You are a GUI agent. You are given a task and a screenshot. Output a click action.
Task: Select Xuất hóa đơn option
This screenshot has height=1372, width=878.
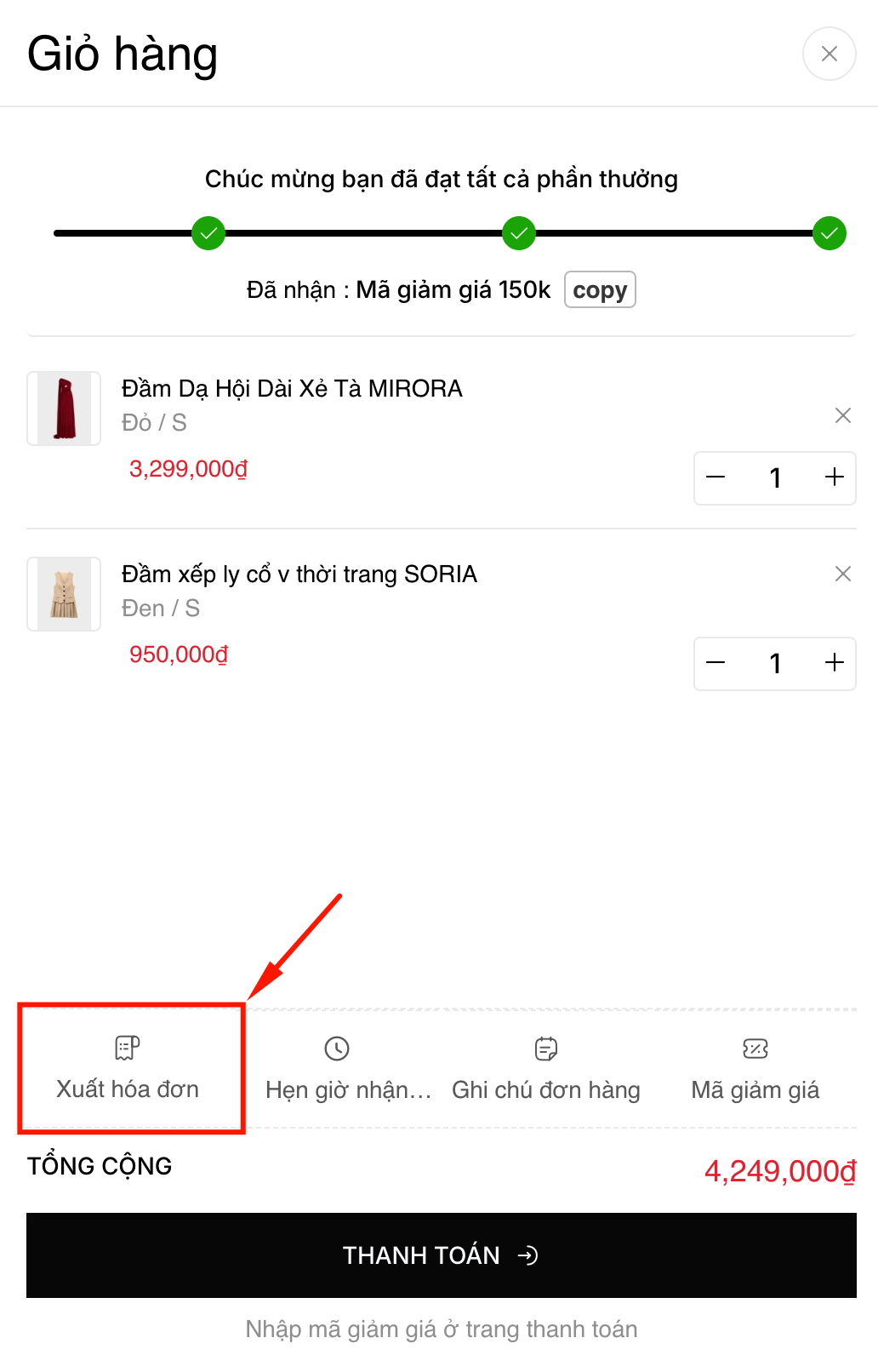[128, 1069]
